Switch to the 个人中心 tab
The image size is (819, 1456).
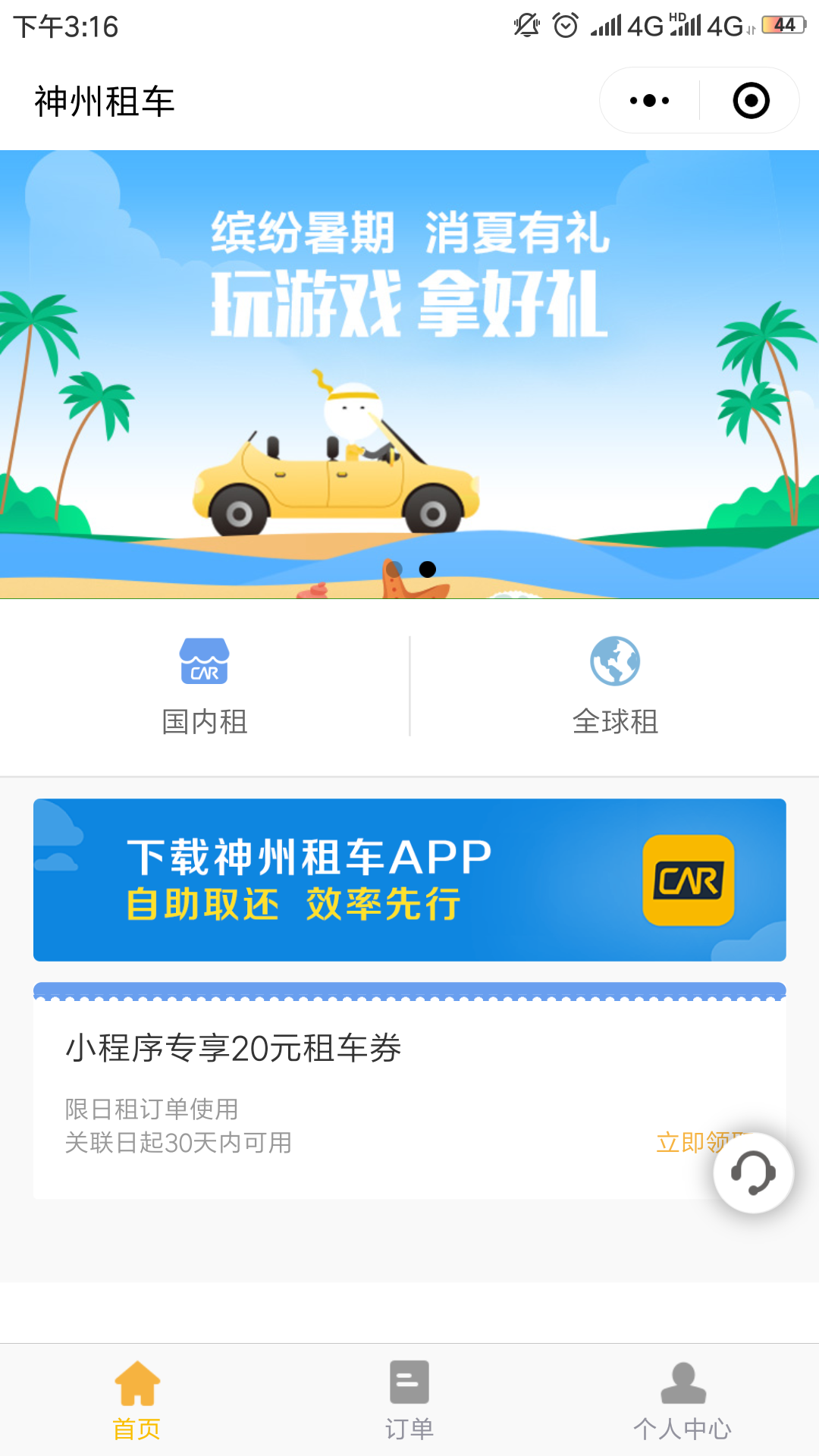[x=682, y=1401]
